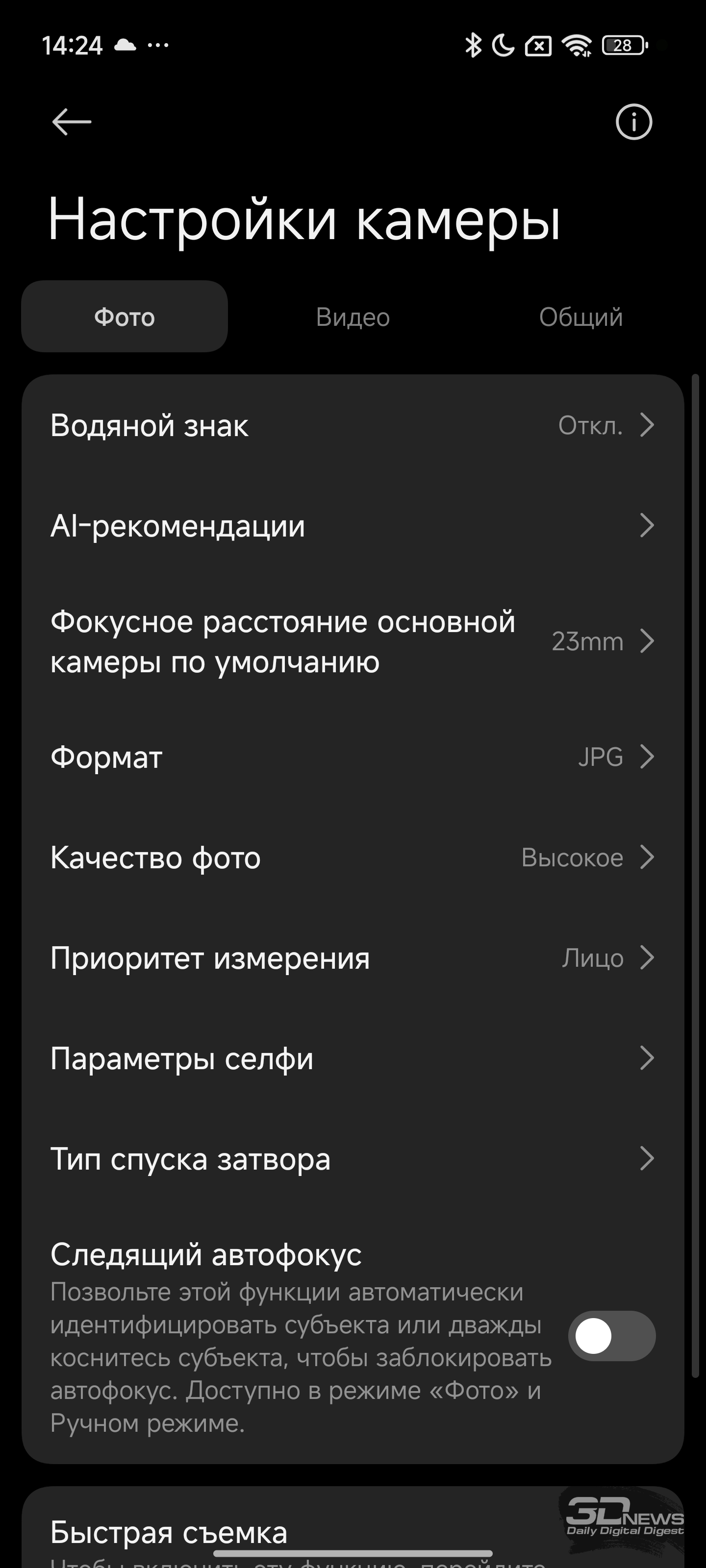Screen dimensions: 706x1568
Task: Enable the Следящий автофокус switch
Action: click(x=611, y=1336)
